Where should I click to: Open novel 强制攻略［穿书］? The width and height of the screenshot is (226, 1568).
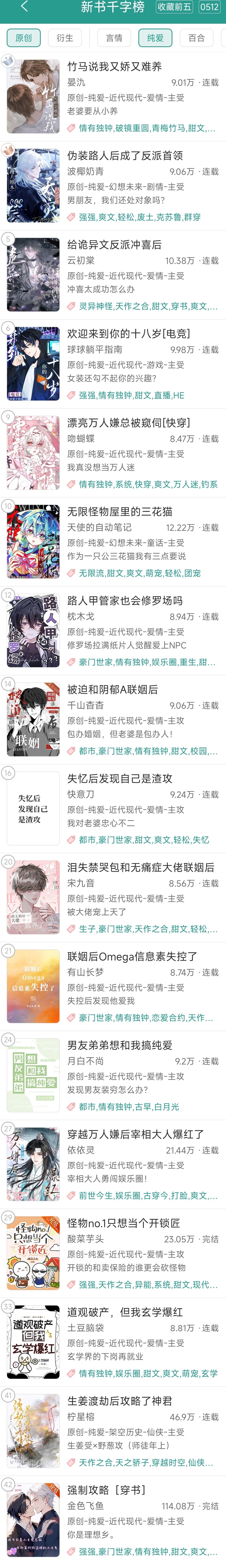click(107, 1489)
